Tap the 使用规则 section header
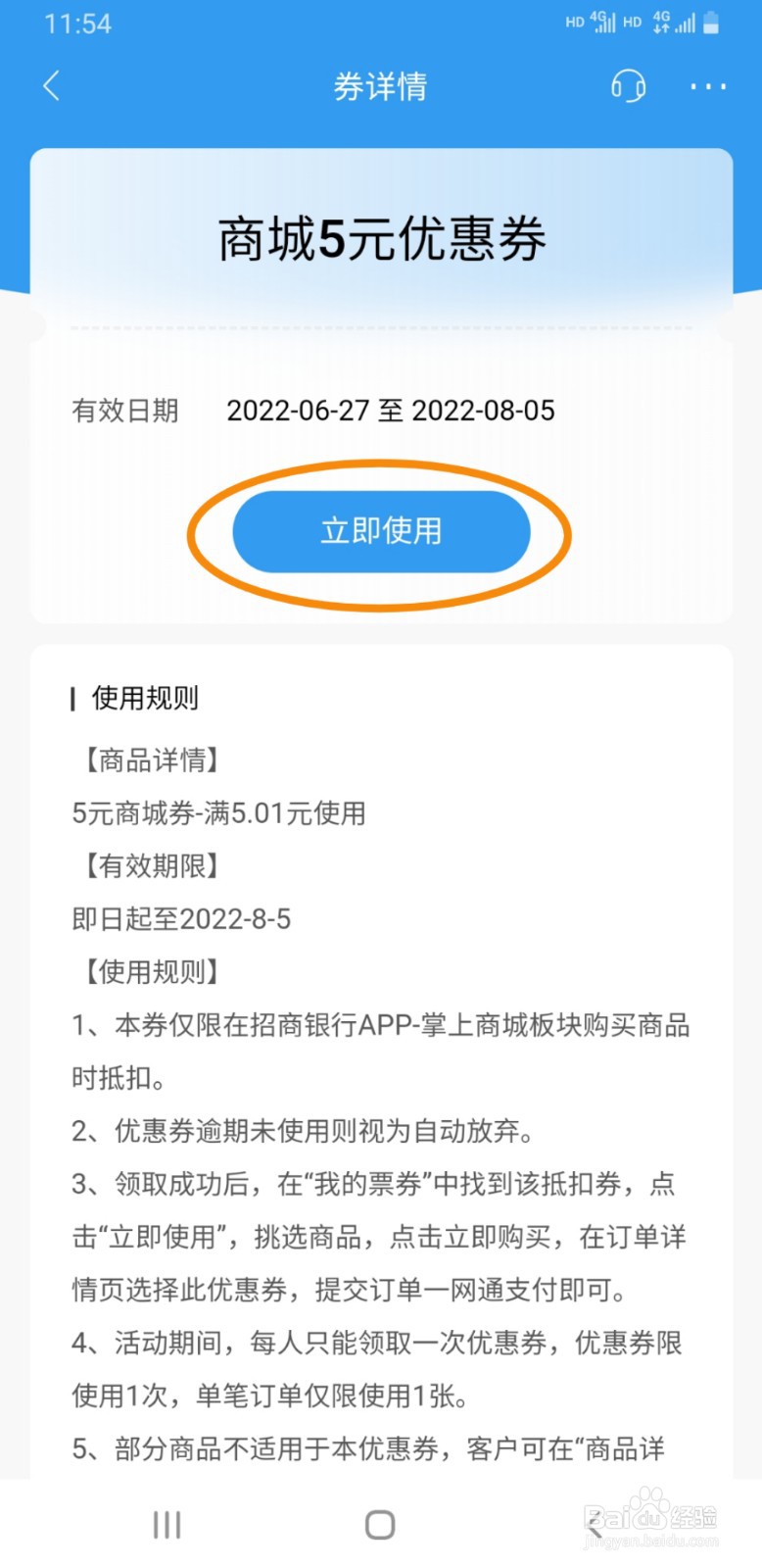Viewport: 762px width, 1568px height. pyautogui.click(x=143, y=699)
